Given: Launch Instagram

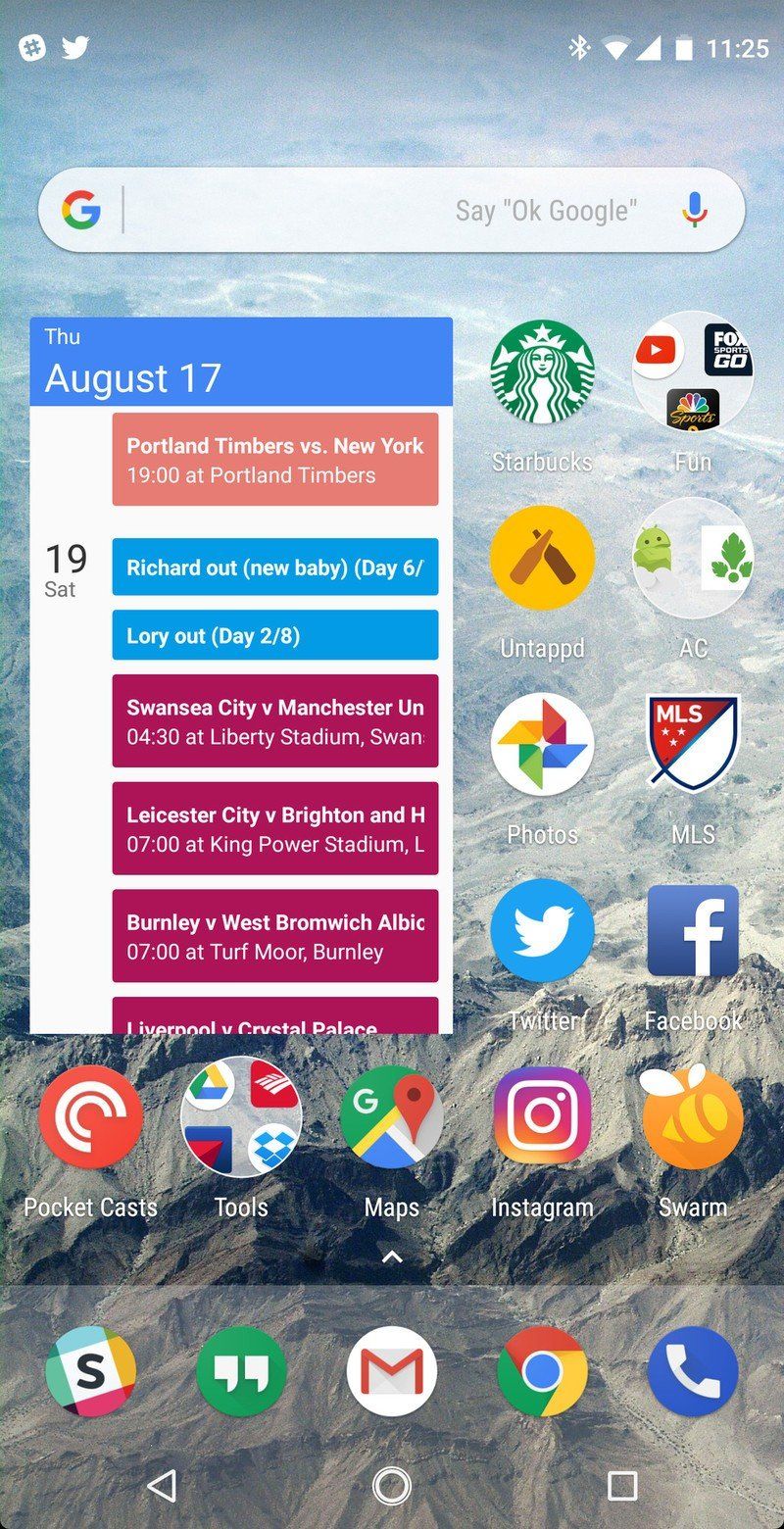Looking at the screenshot, I should click(x=542, y=1117).
